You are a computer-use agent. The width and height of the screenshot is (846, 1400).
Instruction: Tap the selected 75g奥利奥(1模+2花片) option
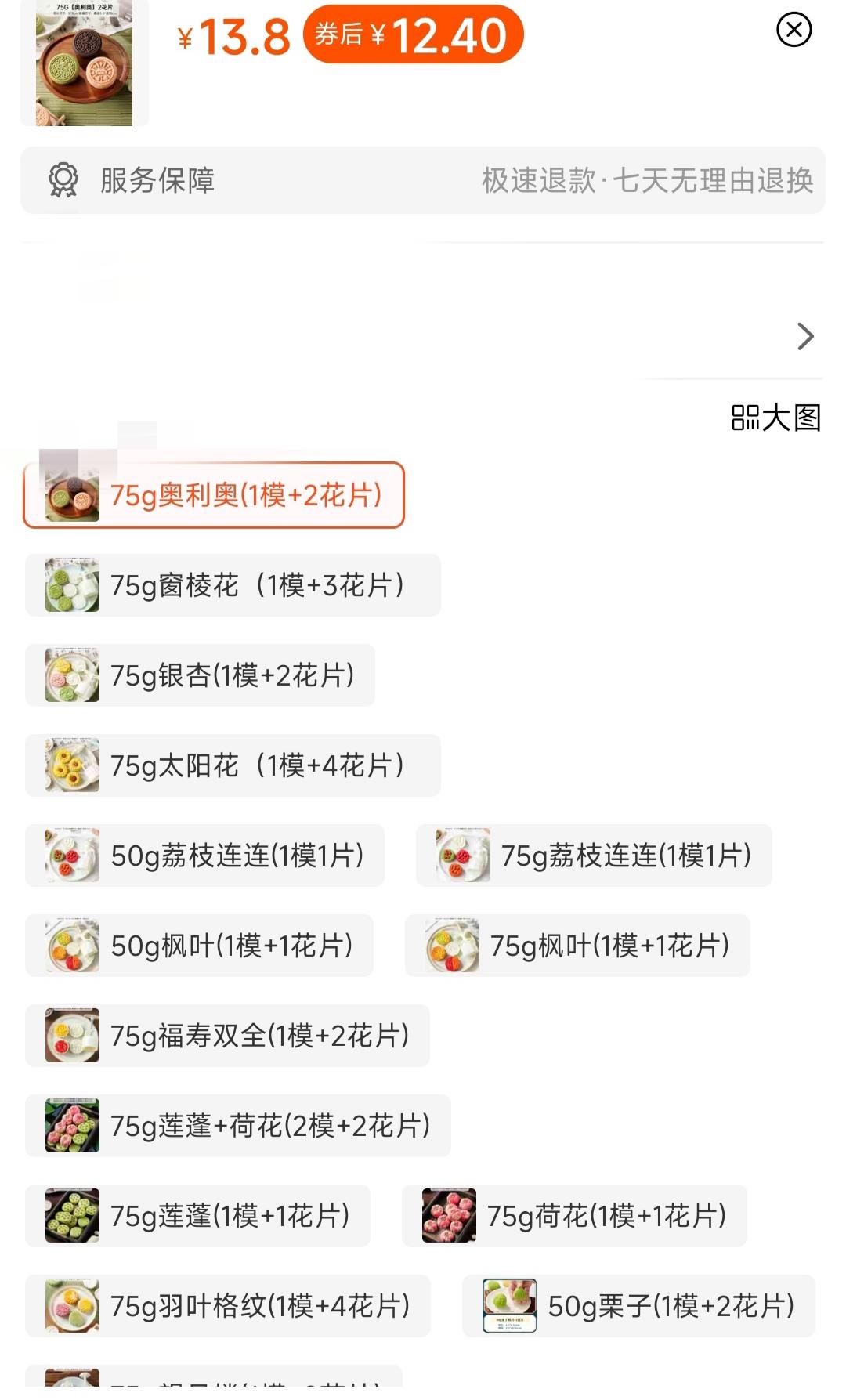coord(214,495)
